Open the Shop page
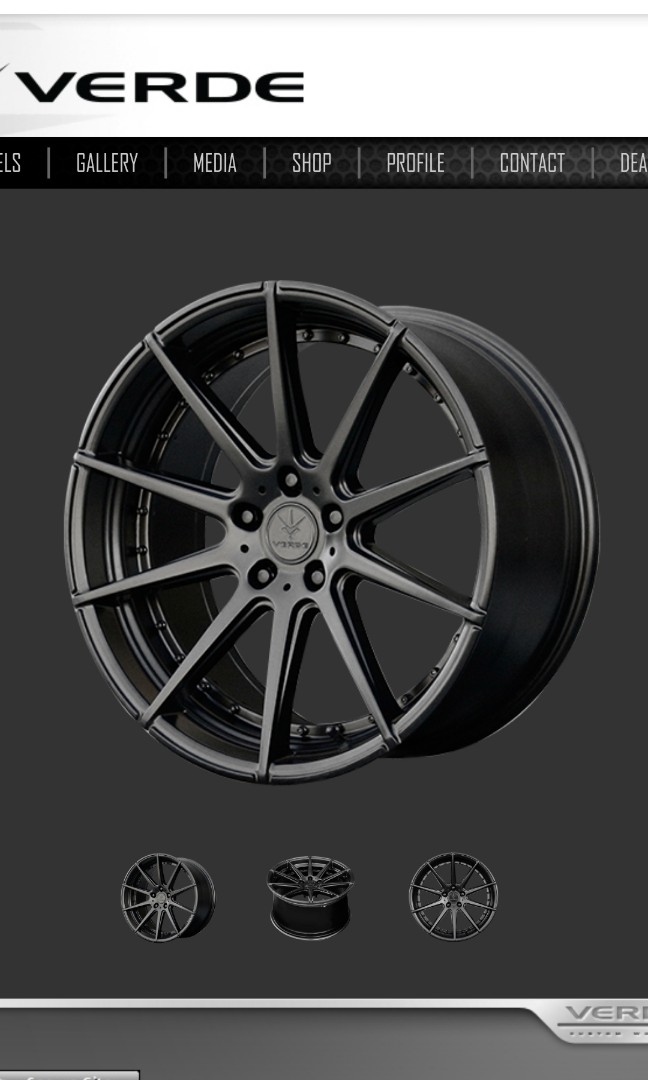 pyautogui.click(x=311, y=163)
